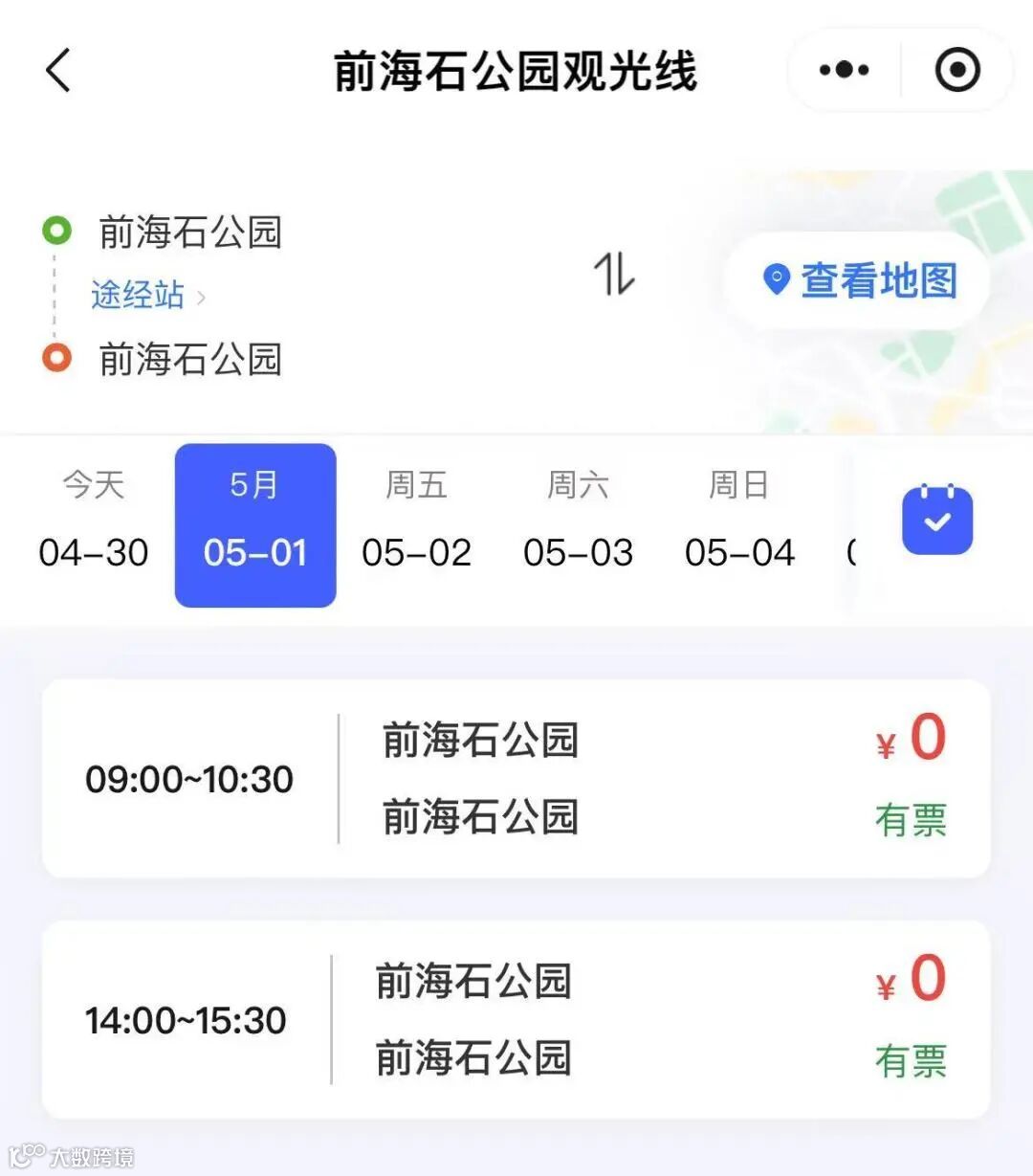Select the 05-01 date tab
Screen dimensions: 1033x1176
pyautogui.click(x=255, y=524)
